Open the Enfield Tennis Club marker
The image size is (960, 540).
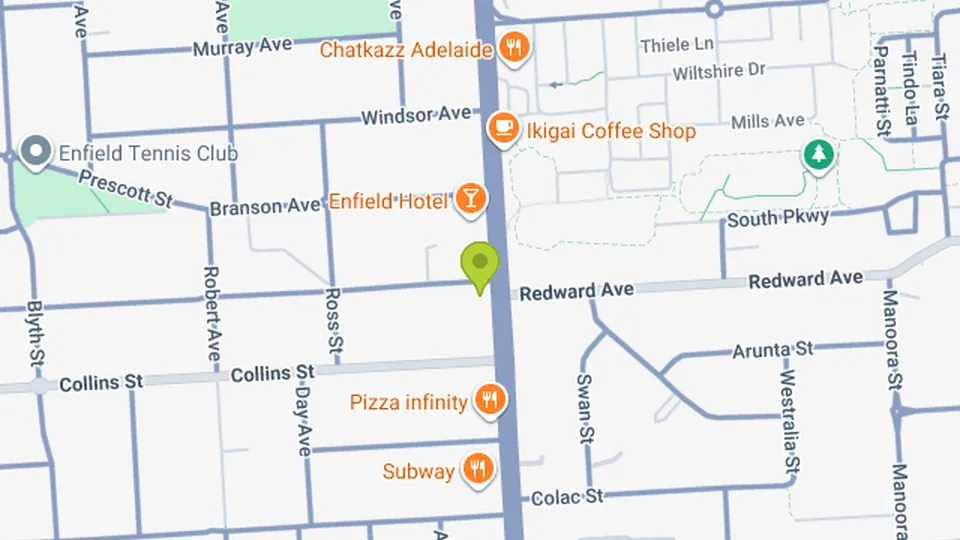(x=37, y=151)
